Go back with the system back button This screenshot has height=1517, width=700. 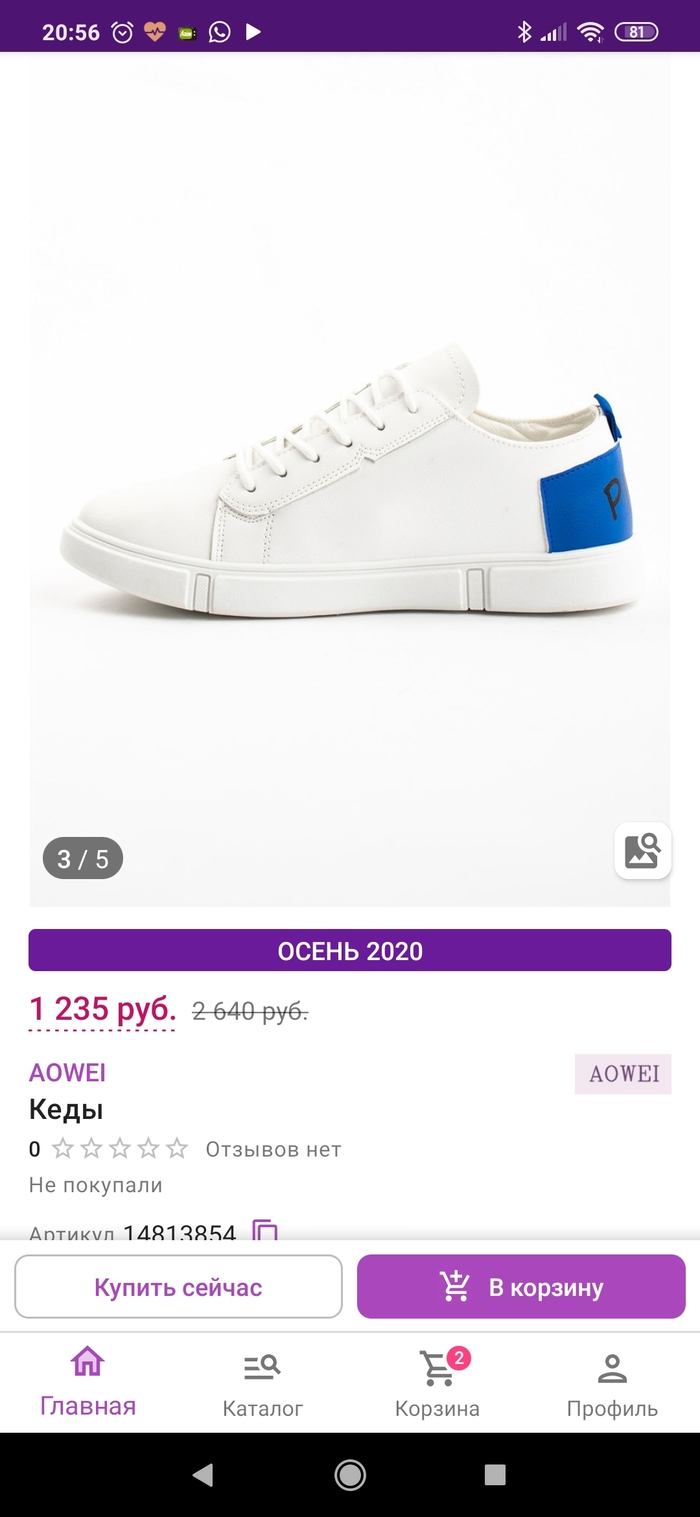click(203, 1474)
